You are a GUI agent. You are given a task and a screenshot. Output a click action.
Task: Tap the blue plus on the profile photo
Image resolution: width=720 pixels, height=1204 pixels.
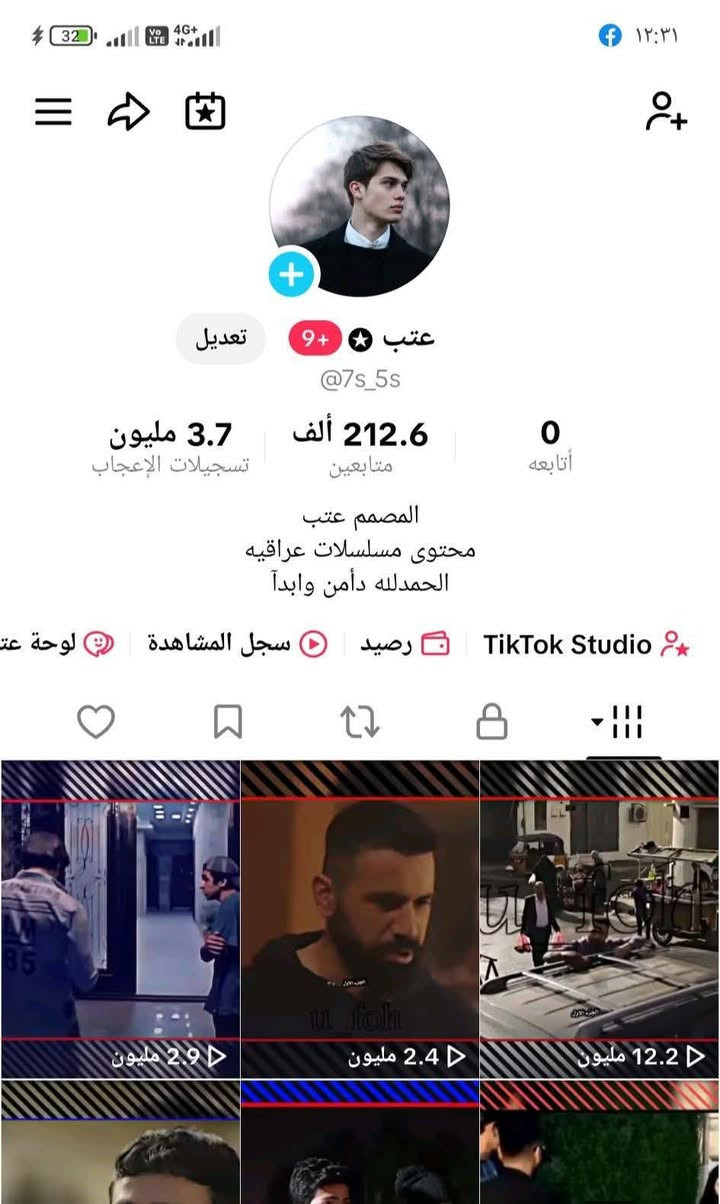point(292,273)
